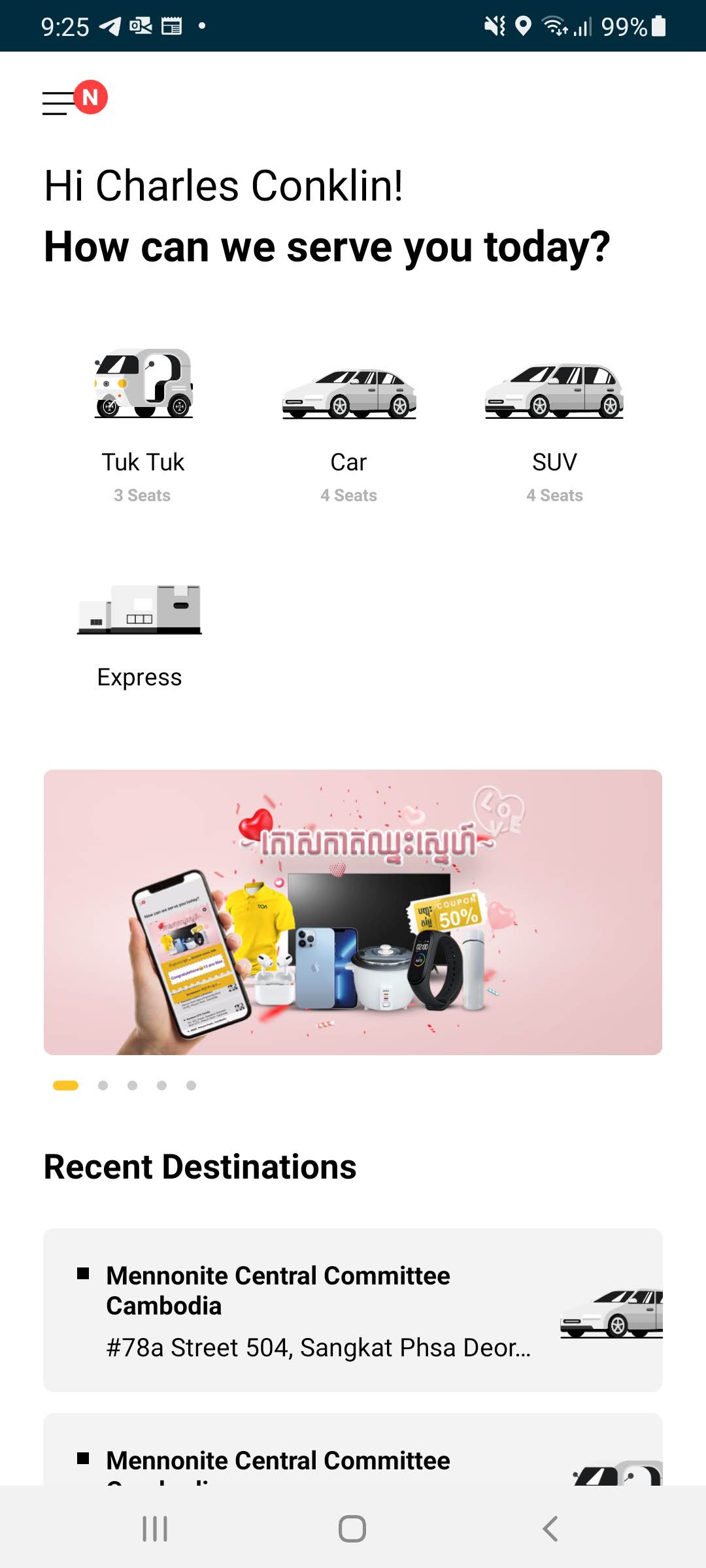Go to the phone home screen
Viewport: 706px width, 1568px height.
pos(352,1529)
